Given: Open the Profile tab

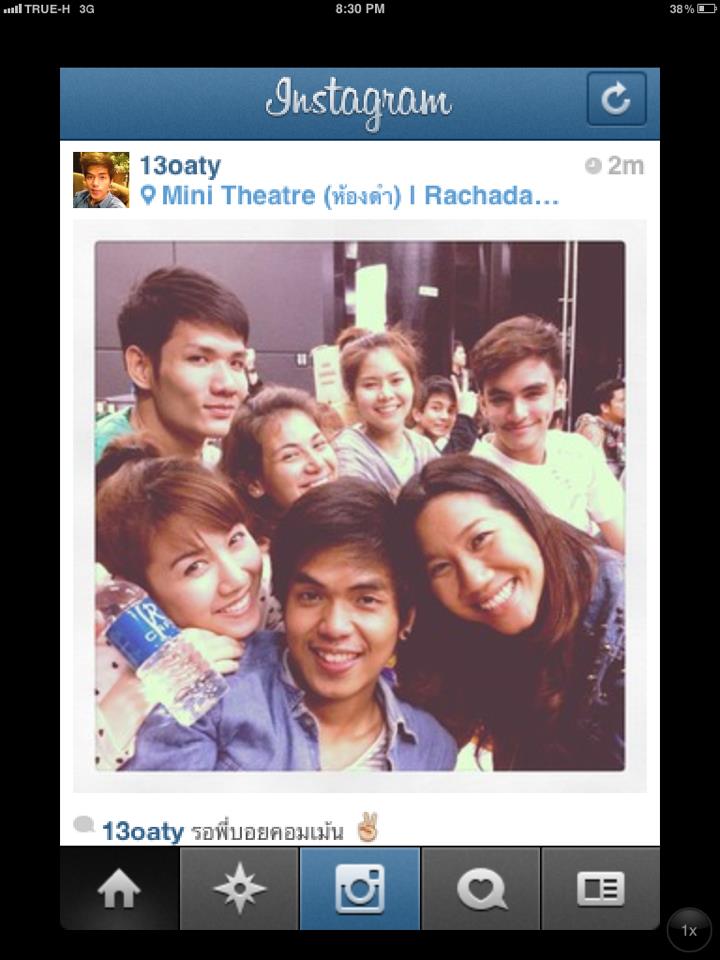Looking at the screenshot, I should [x=601, y=889].
